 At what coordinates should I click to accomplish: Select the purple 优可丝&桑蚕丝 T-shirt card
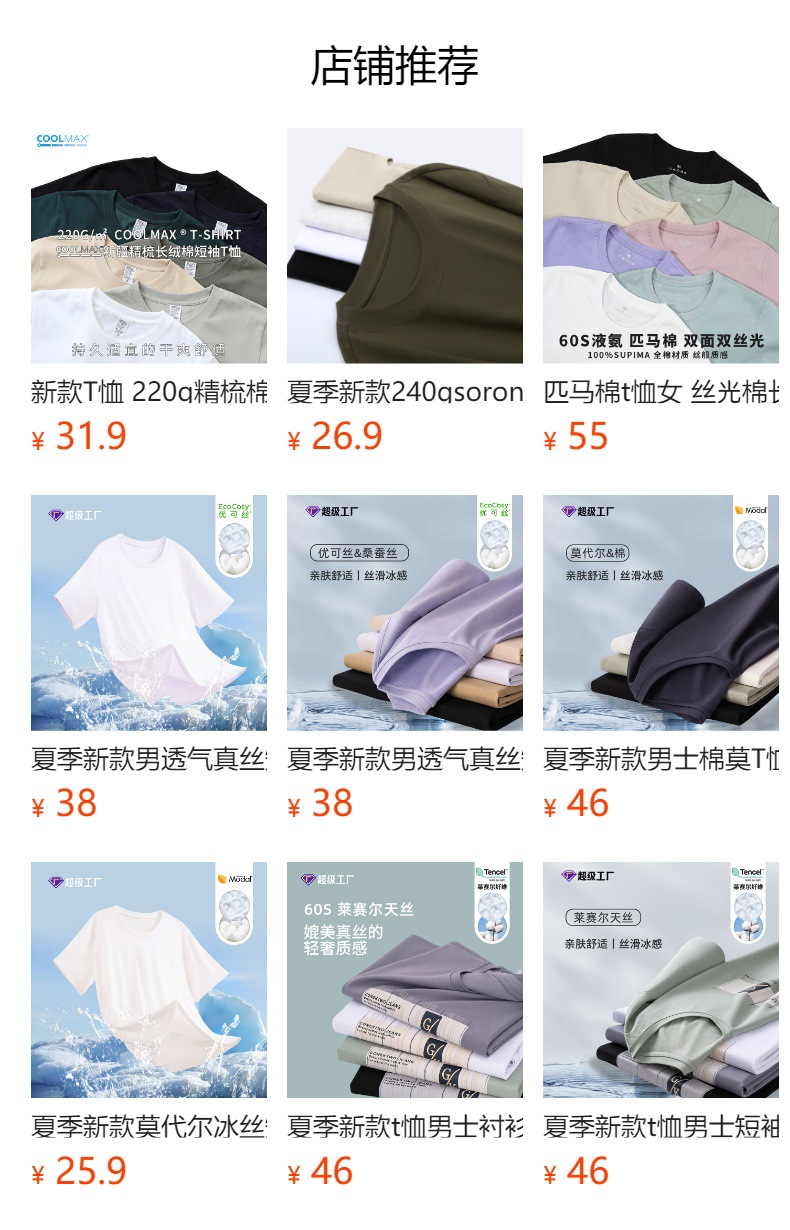tap(405, 659)
